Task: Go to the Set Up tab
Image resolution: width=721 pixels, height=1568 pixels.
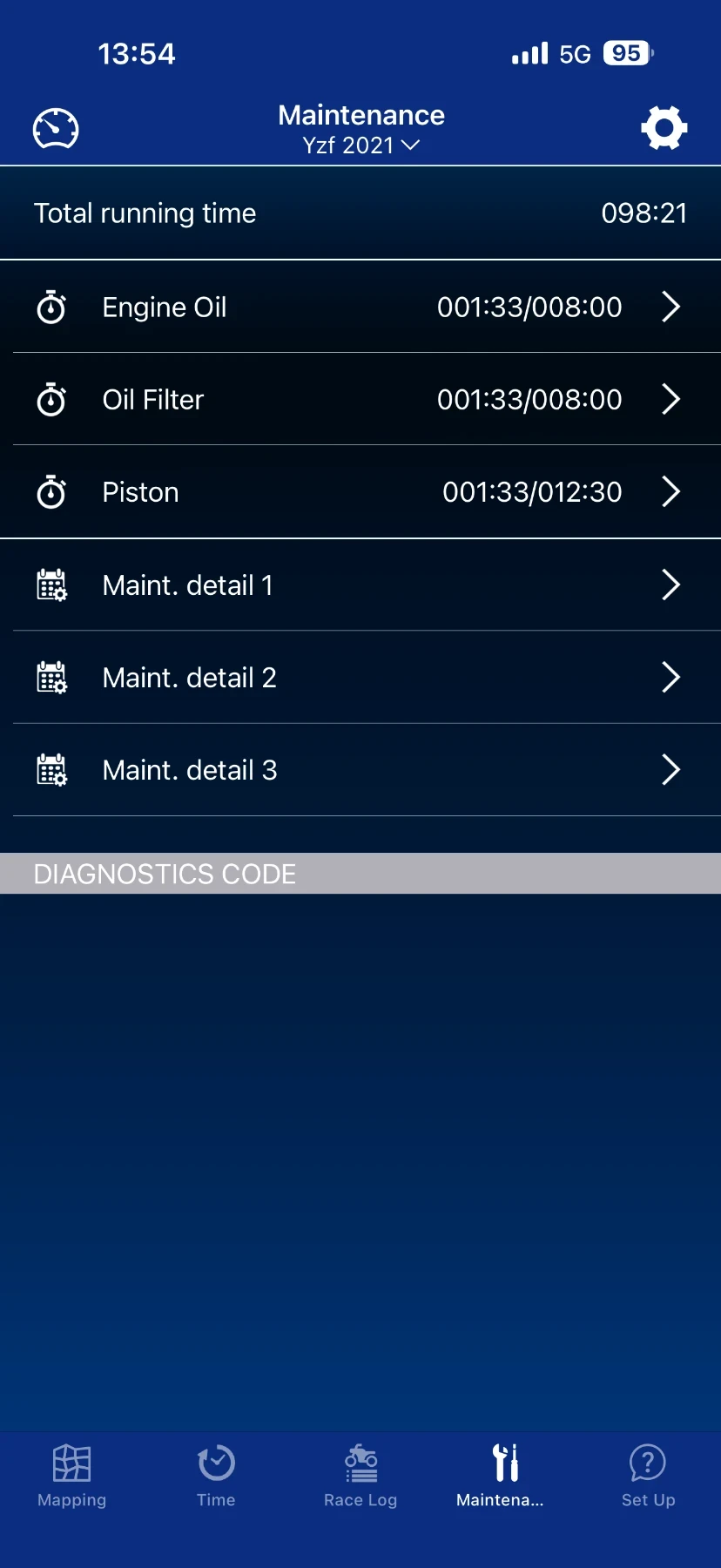Action: 648,1476
